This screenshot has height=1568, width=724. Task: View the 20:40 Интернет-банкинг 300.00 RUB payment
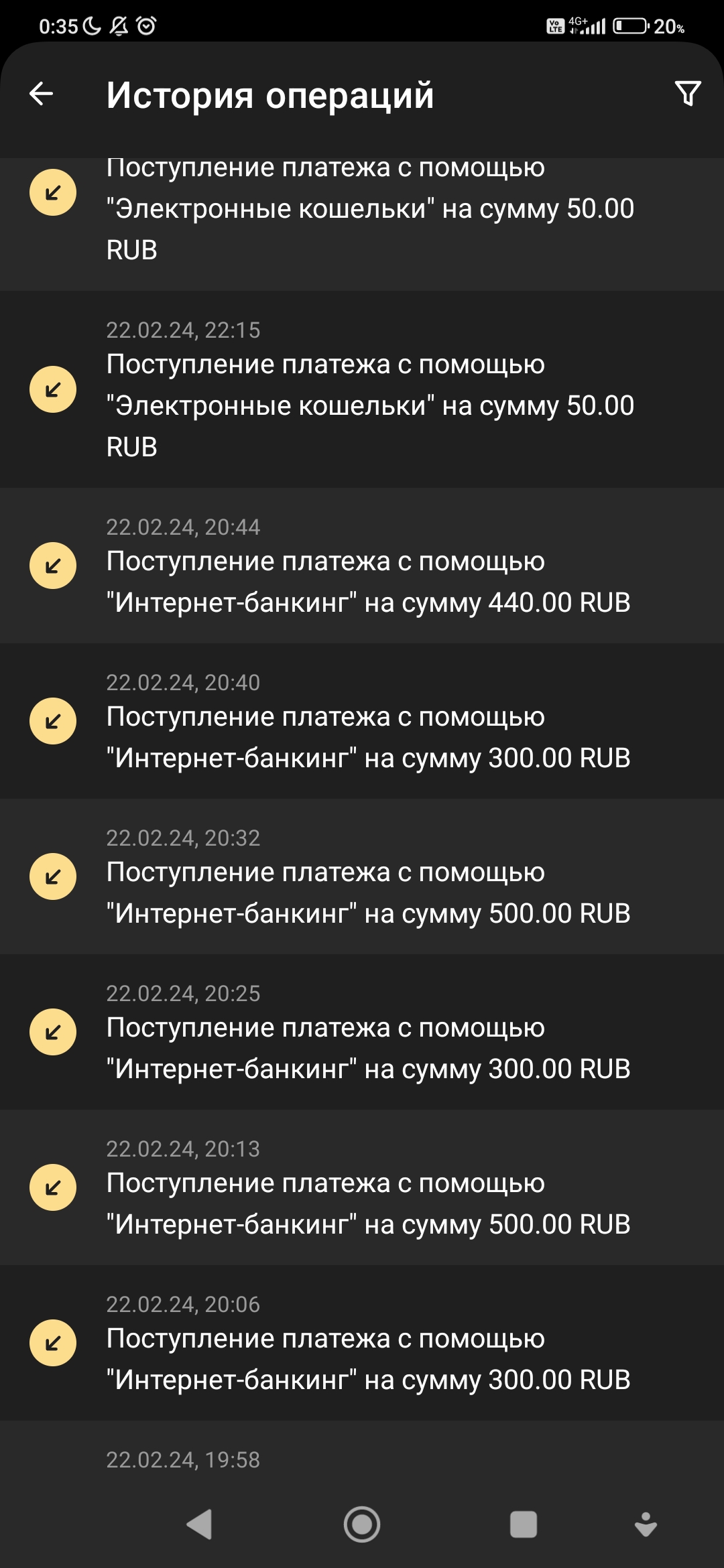pyautogui.click(x=362, y=722)
